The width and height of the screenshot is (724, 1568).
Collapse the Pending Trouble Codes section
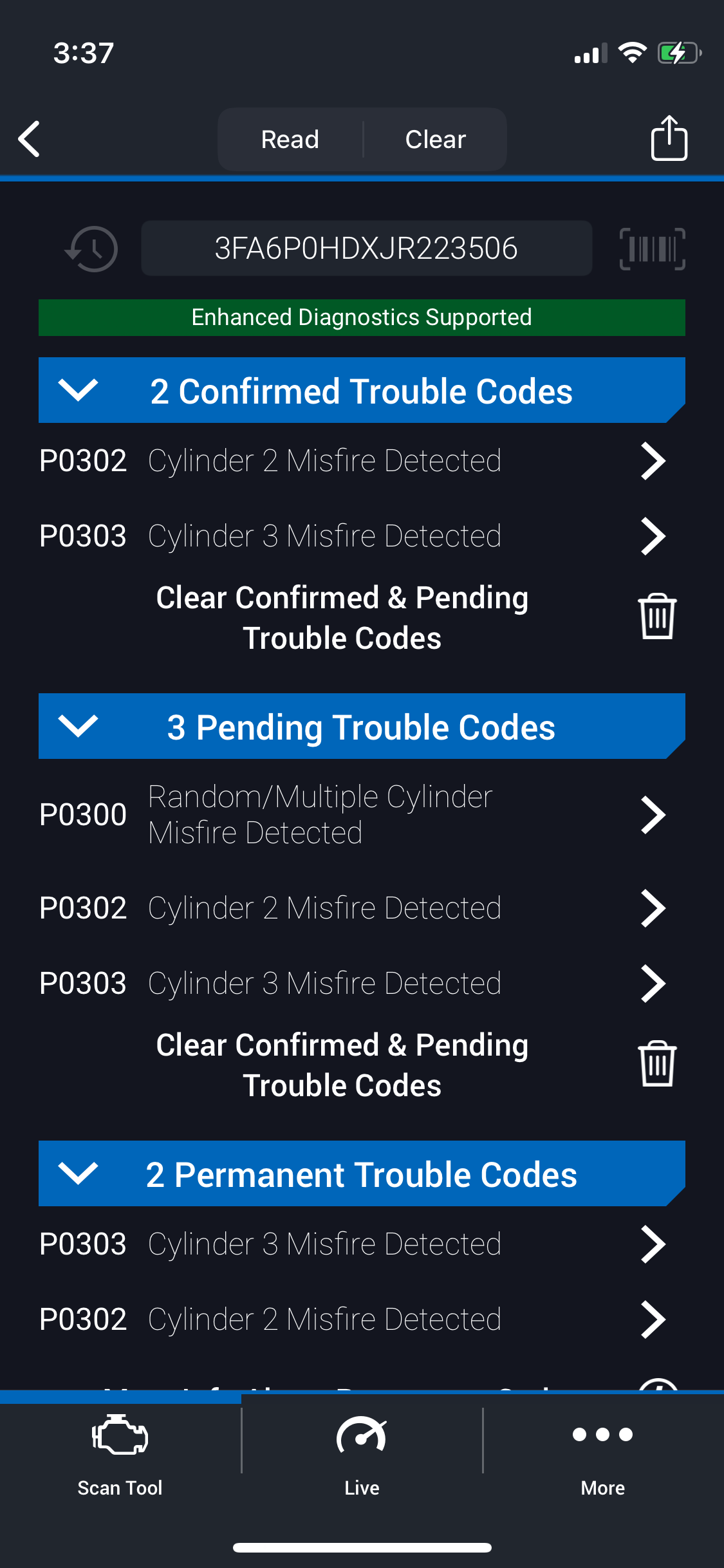coord(78,726)
